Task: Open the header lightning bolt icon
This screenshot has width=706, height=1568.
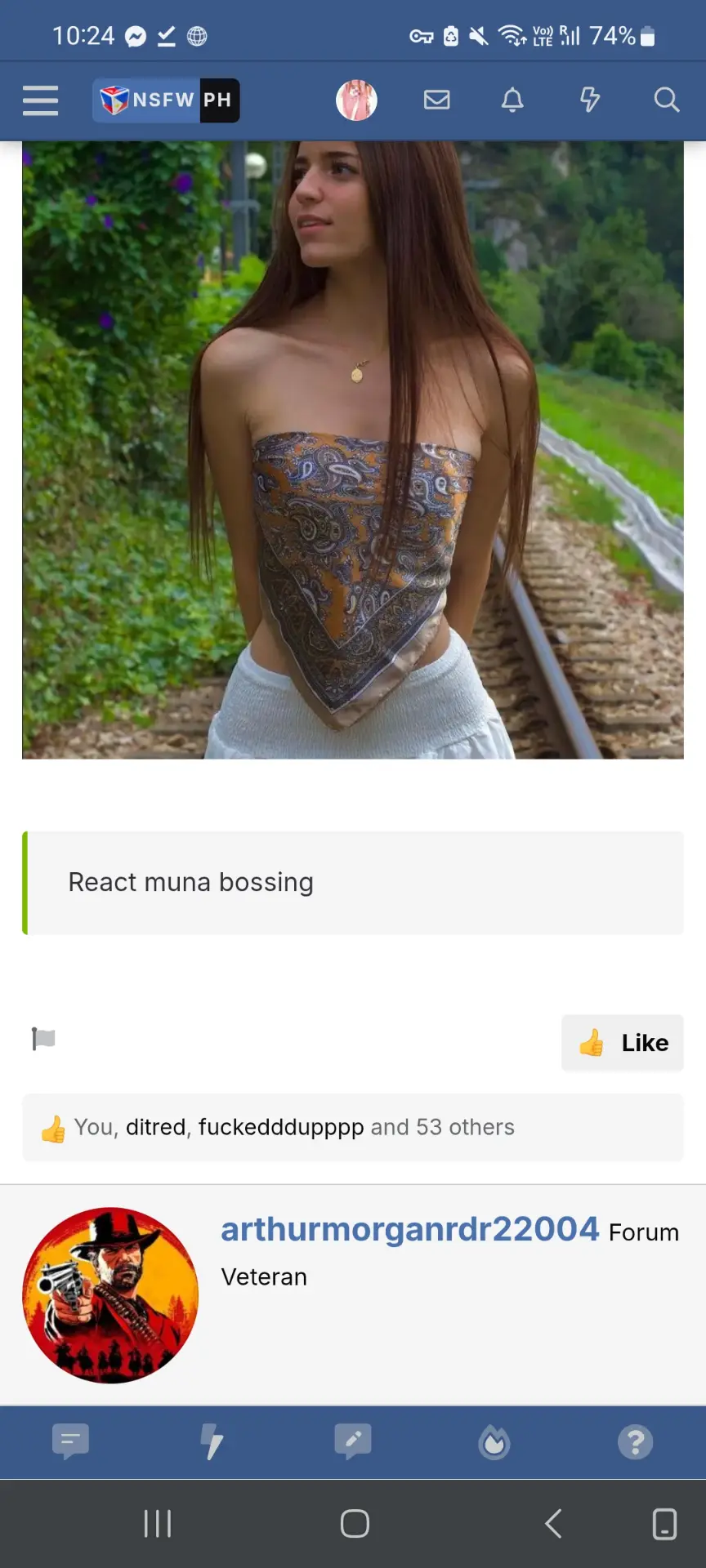Action: click(589, 100)
